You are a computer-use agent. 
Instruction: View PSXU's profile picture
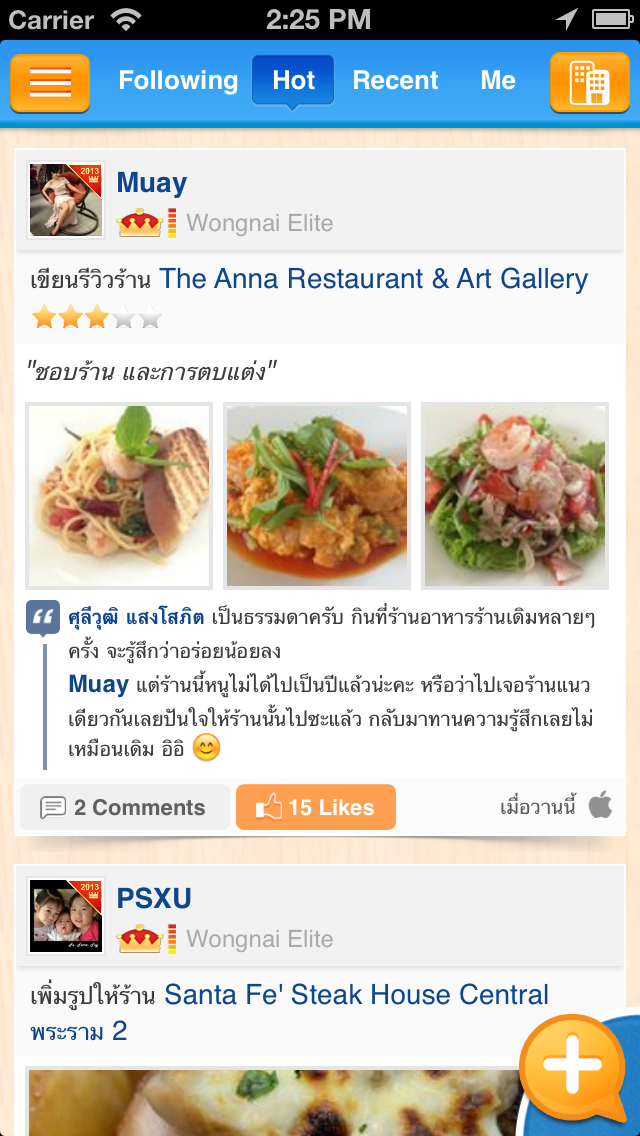66,915
